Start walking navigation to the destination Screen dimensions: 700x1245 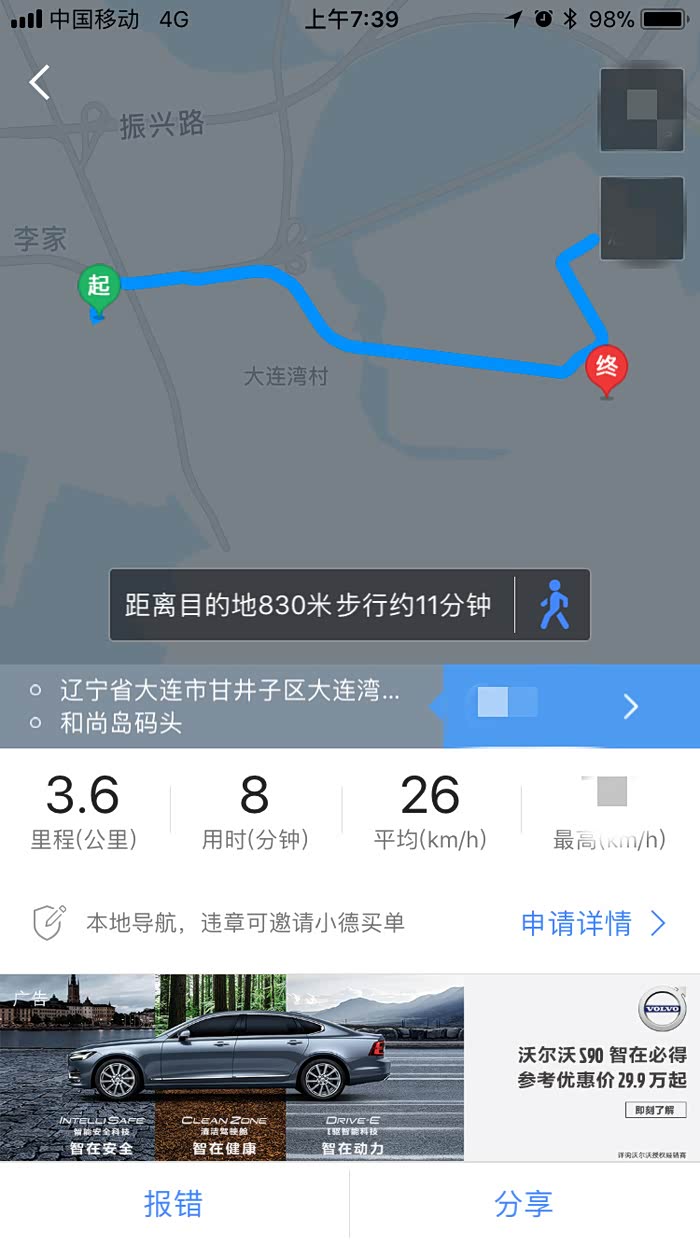[553, 605]
